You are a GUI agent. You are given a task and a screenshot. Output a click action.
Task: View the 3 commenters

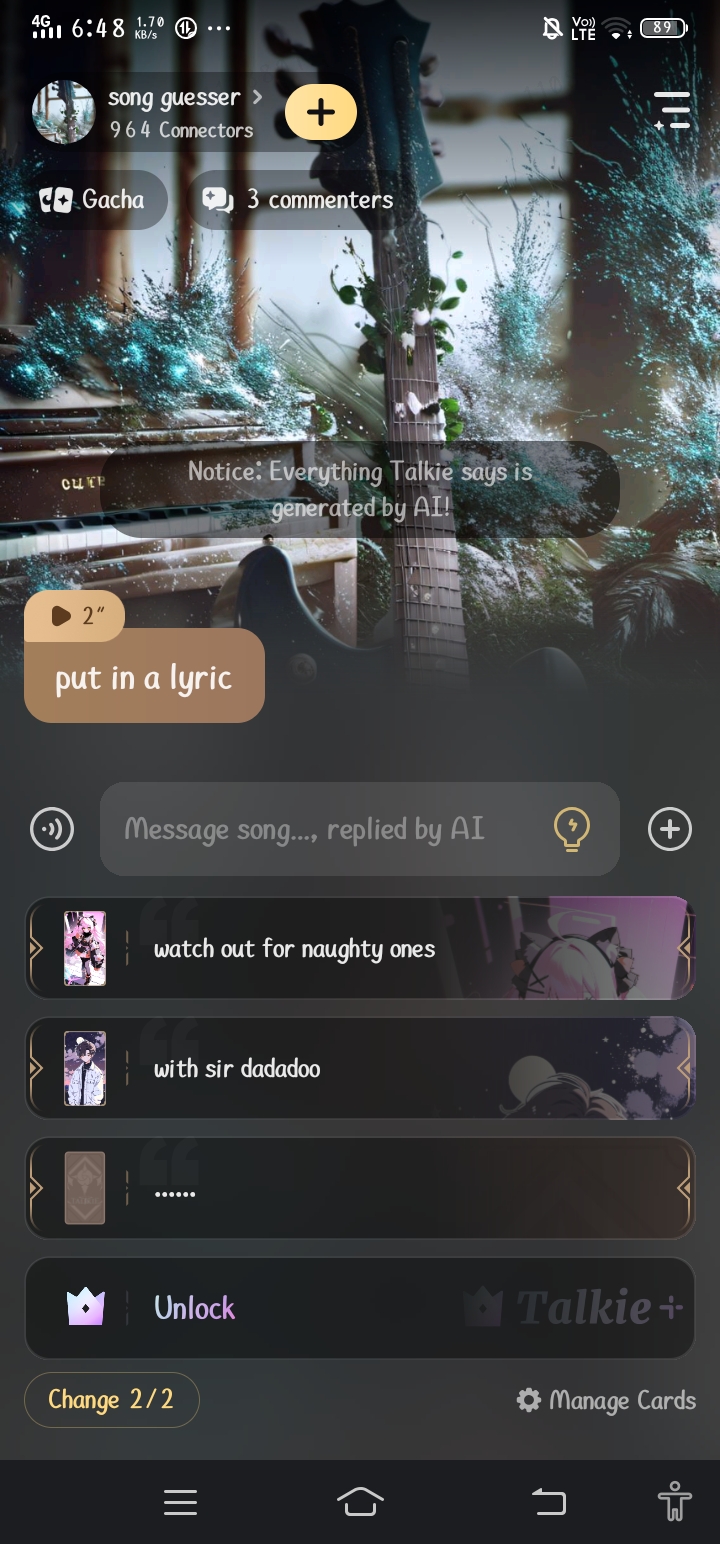(x=298, y=200)
